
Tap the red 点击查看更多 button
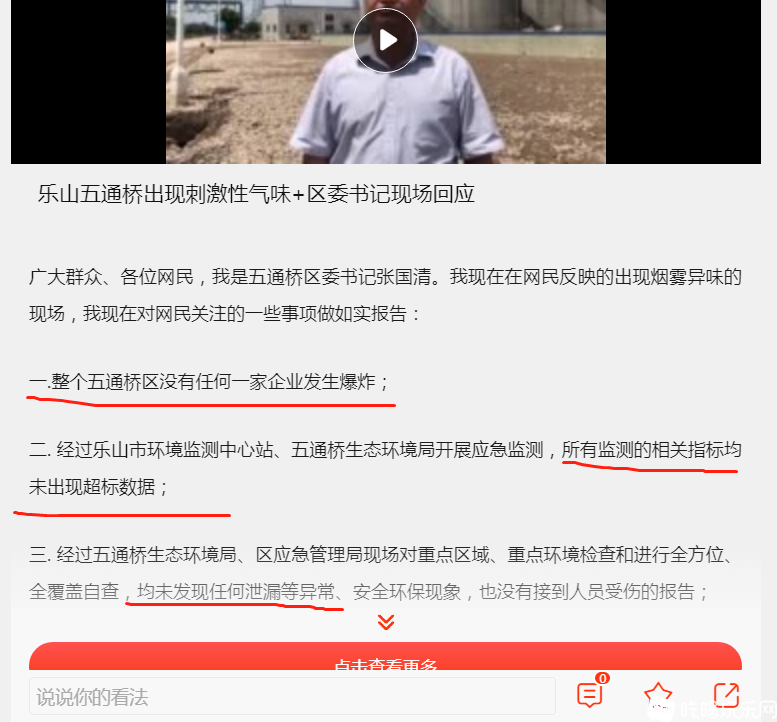[x=386, y=660]
